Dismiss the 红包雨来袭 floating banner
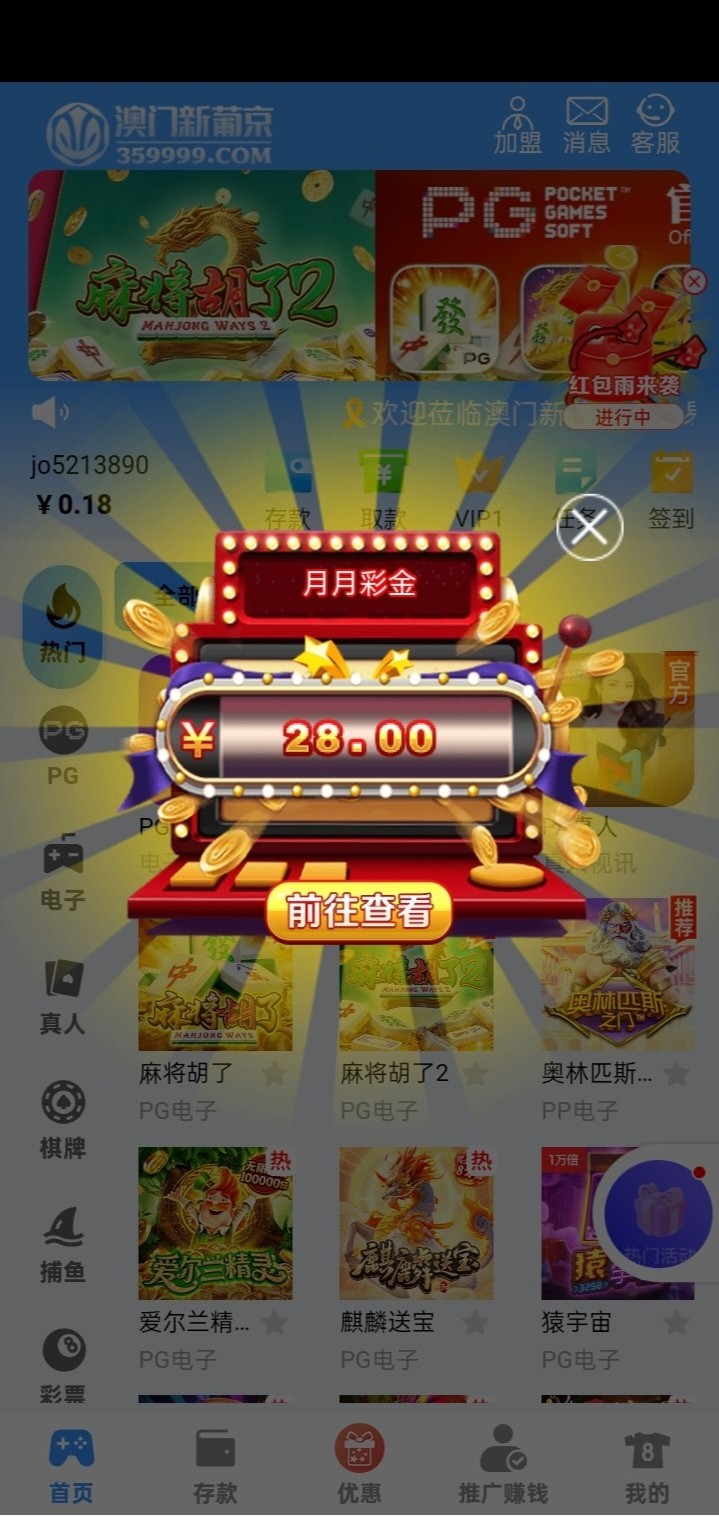The height and width of the screenshot is (1522, 719). 694,282
